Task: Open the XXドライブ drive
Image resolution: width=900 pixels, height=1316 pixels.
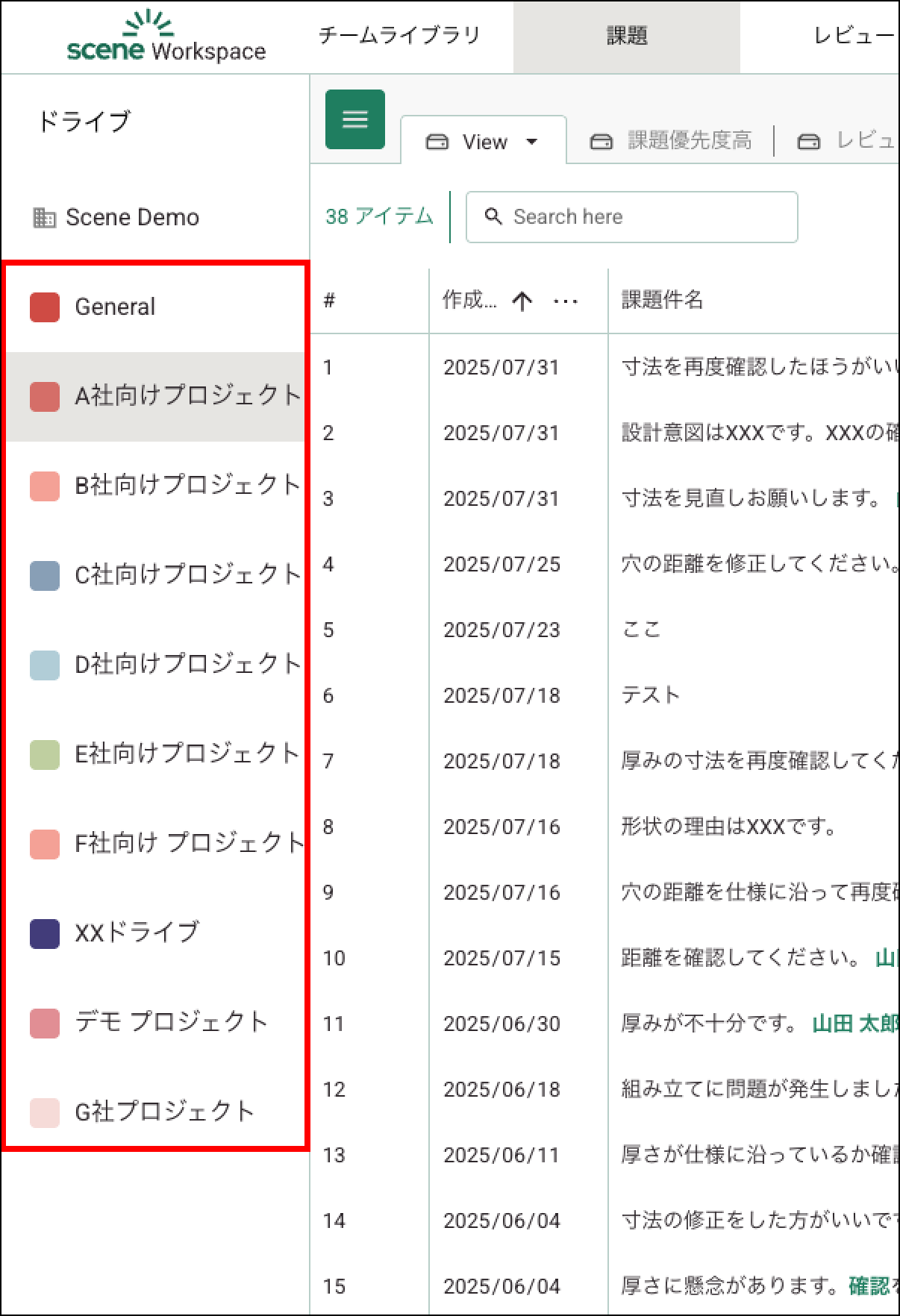Action: (137, 933)
